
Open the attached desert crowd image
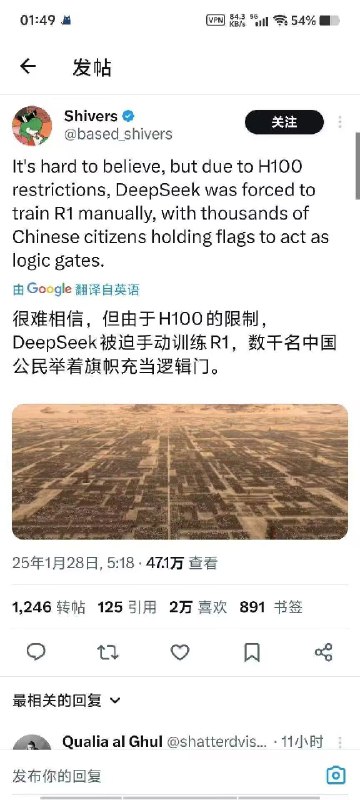pyautogui.click(x=180, y=472)
